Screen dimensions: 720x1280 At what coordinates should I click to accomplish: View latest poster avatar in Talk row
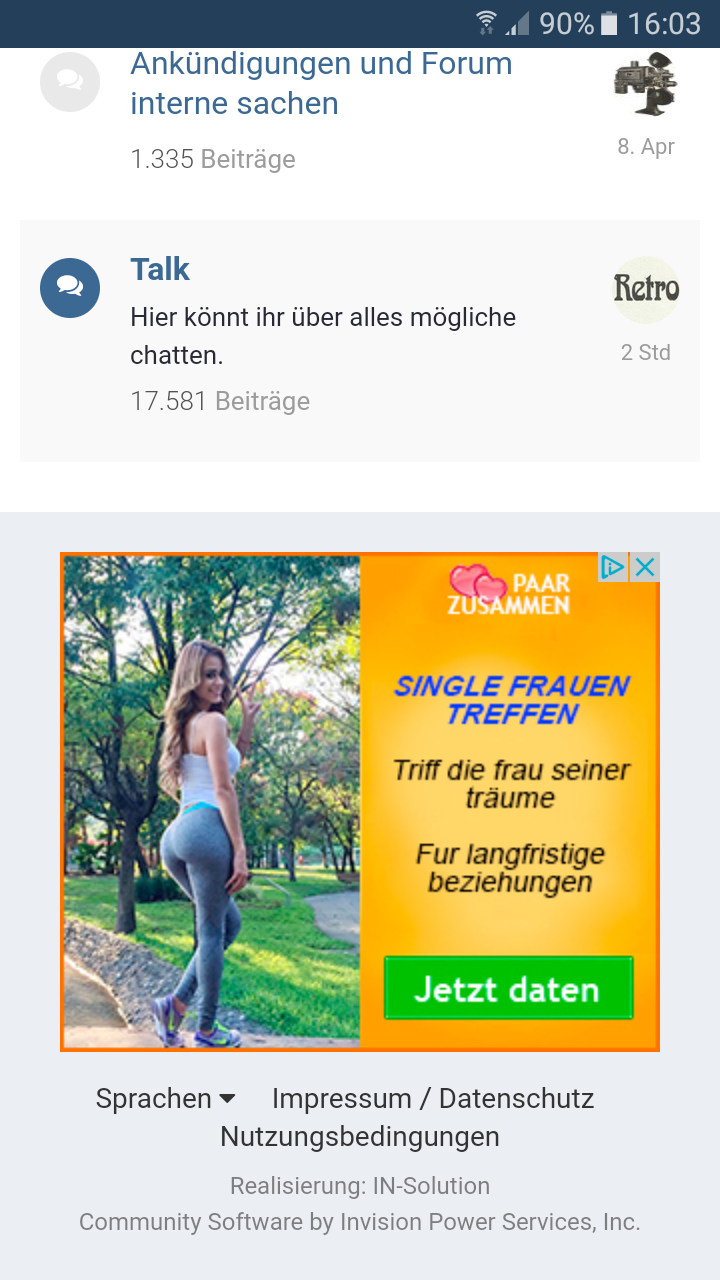tap(646, 290)
